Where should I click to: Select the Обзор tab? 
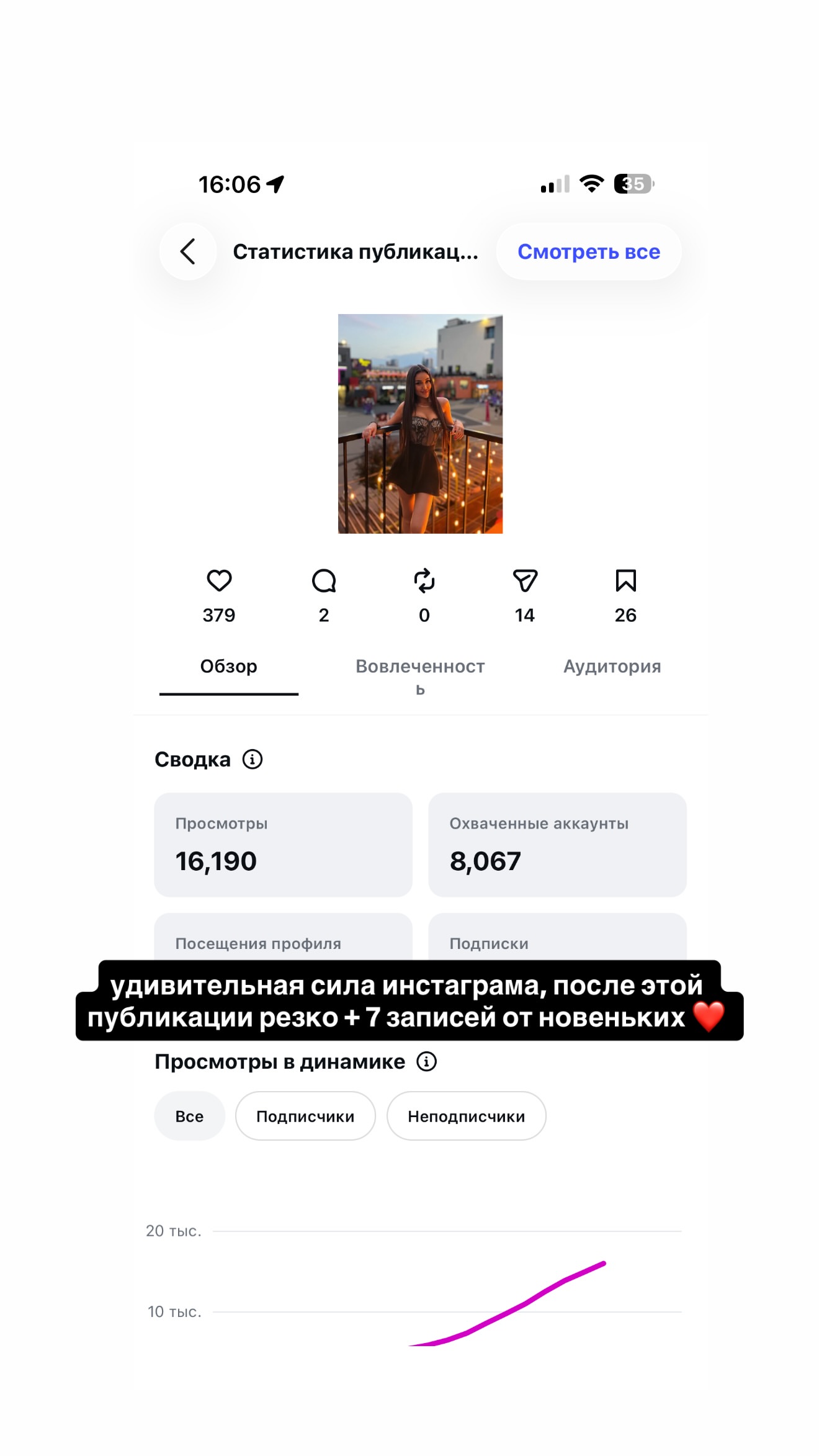(228, 666)
